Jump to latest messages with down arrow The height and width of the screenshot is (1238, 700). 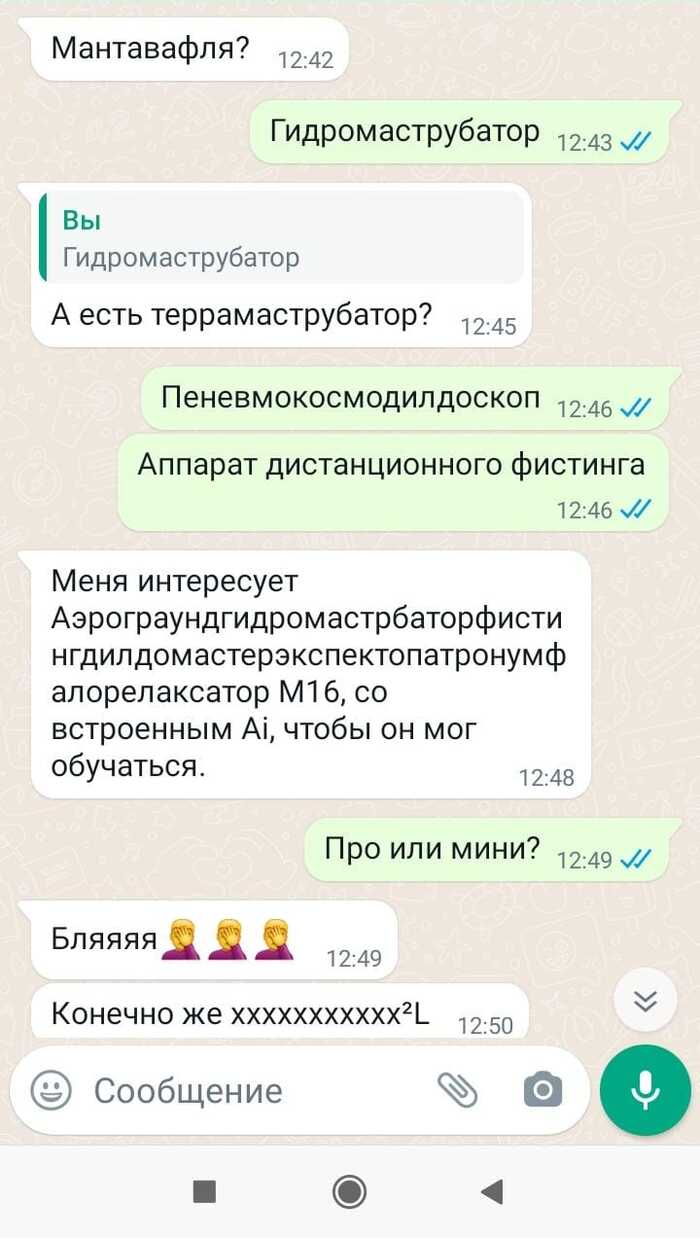tap(645, 1001)
